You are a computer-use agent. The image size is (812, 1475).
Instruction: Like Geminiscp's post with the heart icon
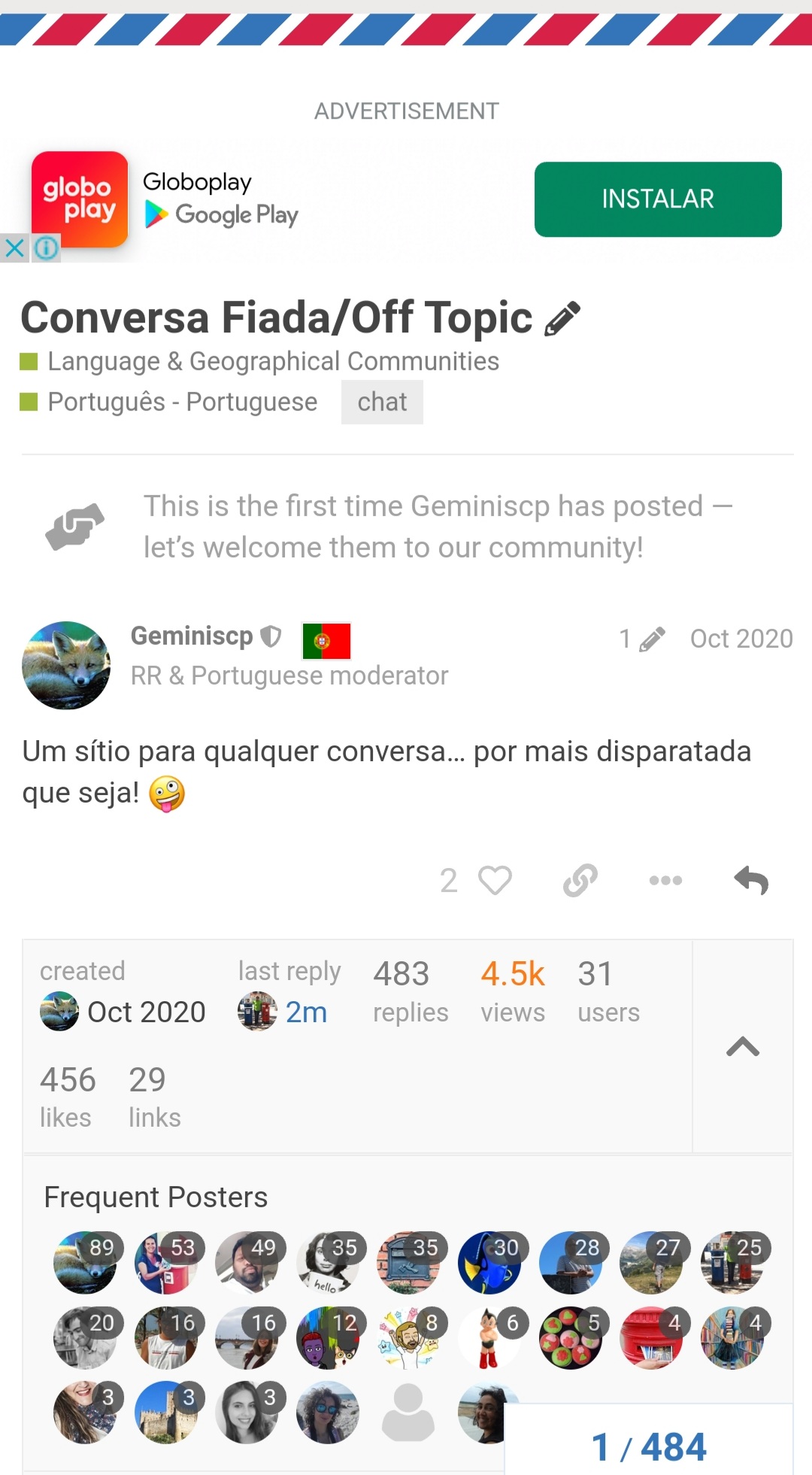tap(495, 880)
